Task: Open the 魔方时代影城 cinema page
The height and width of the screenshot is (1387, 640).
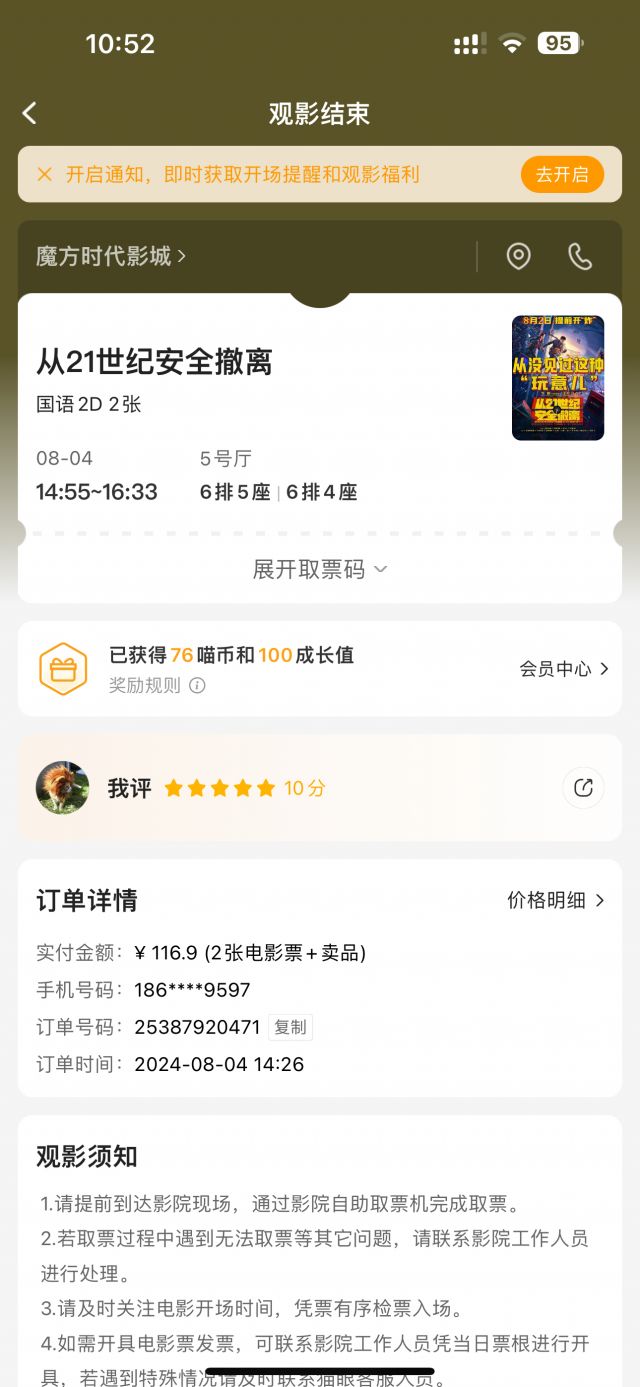Action: coord(110,256)
